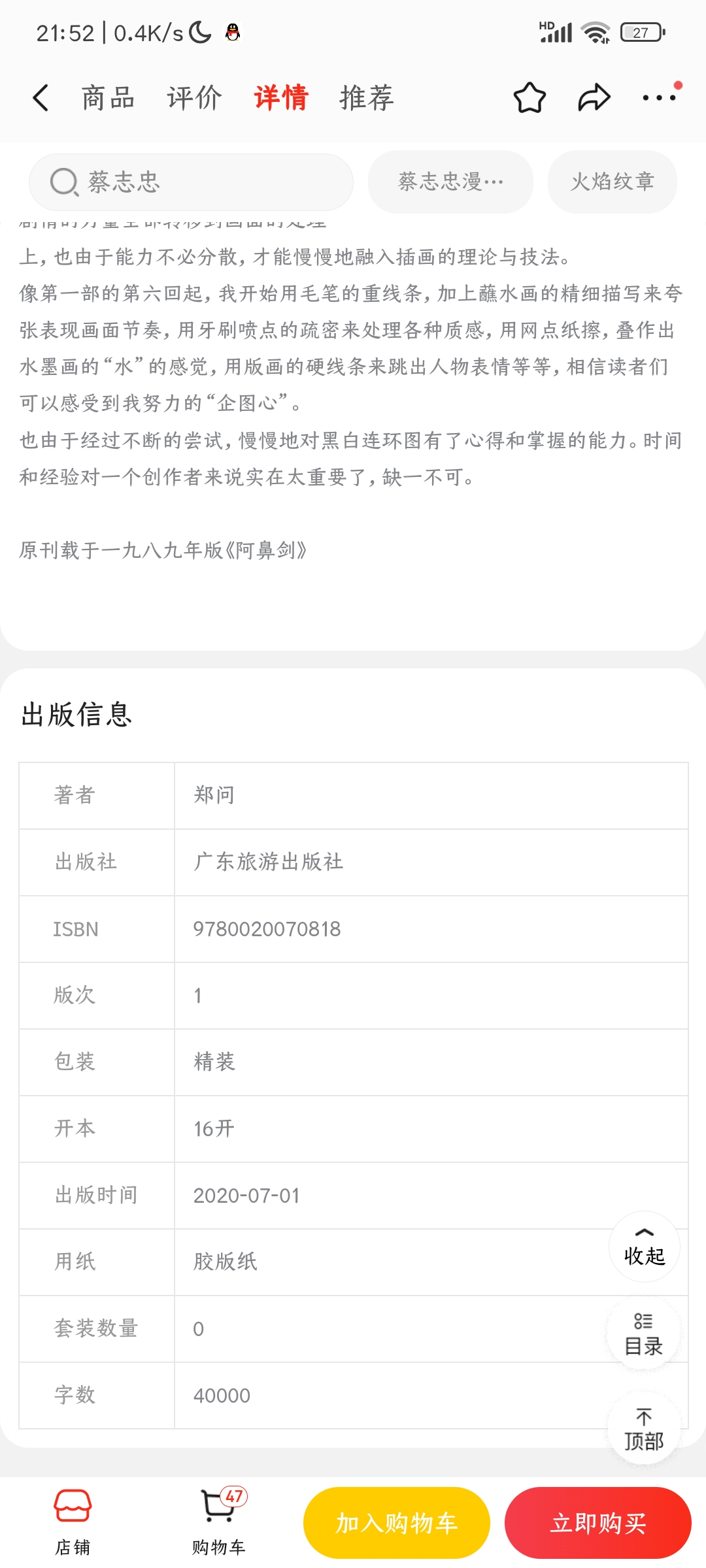Collapse floating menu with 收起
The height and width of the screenshot is (1568, 706).
pos(644,1247)
